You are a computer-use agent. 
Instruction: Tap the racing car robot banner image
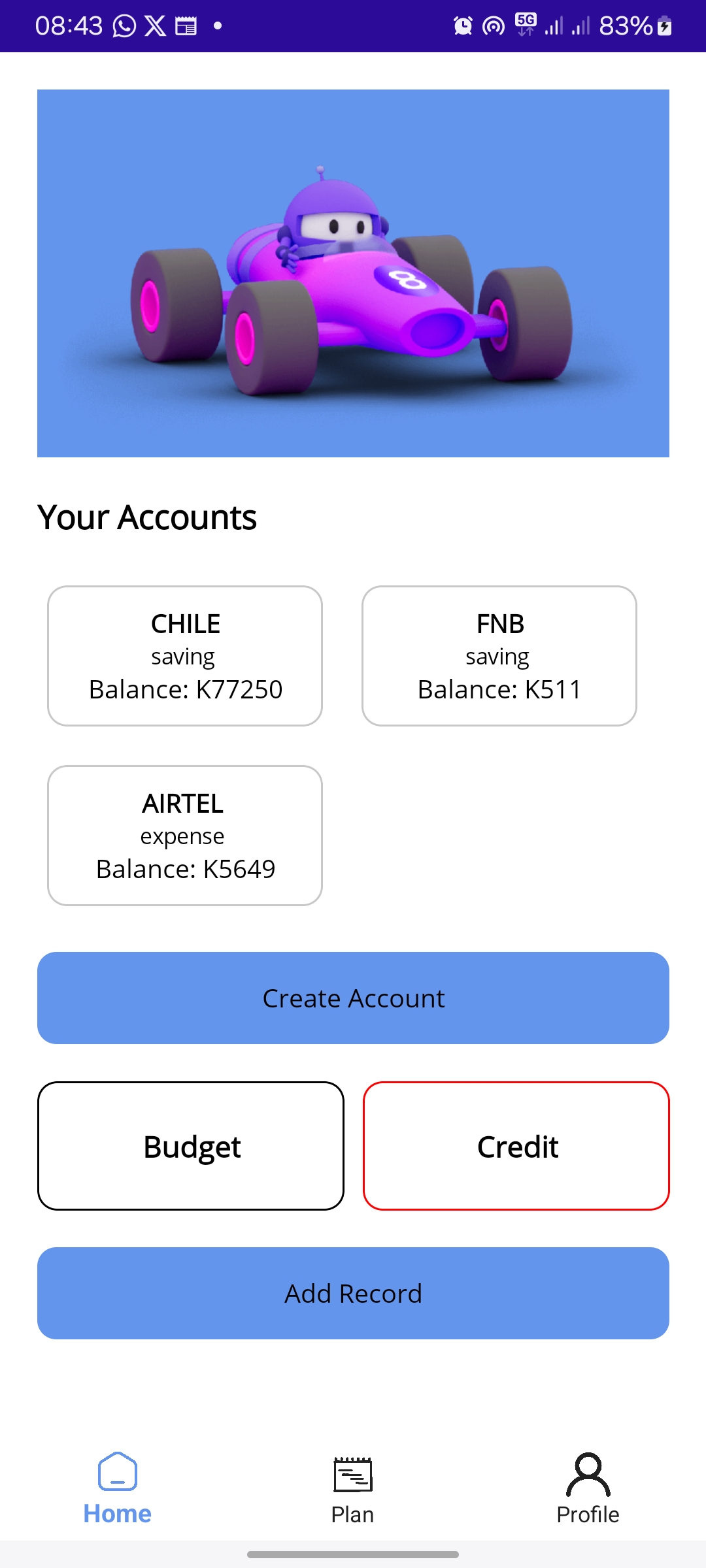353,271
